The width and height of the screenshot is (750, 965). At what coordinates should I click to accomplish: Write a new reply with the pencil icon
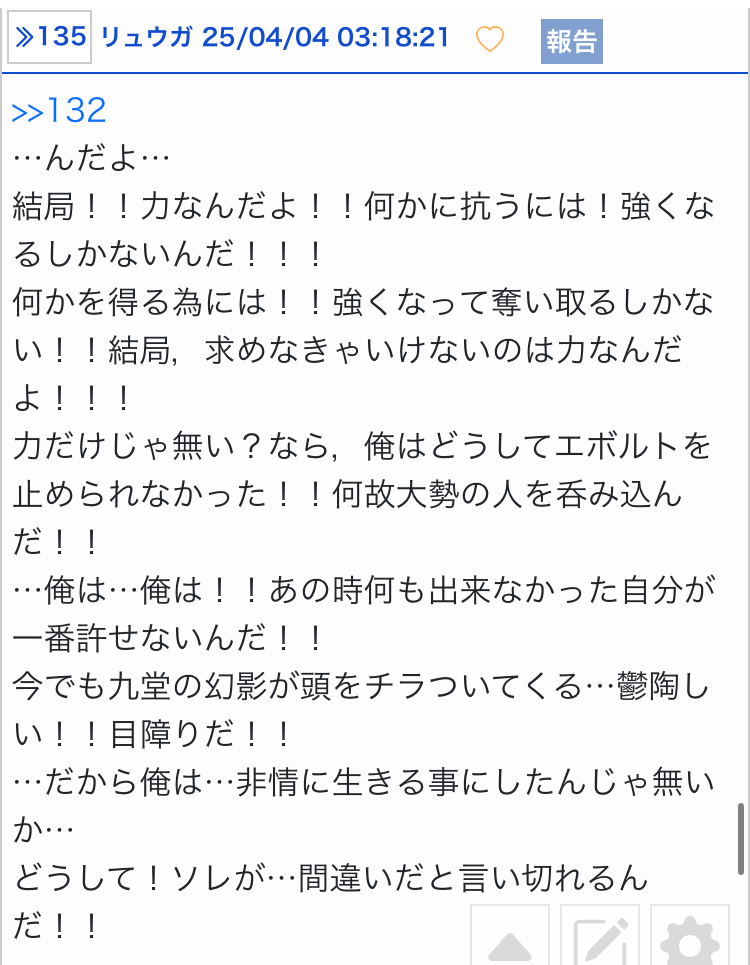tap(600, 935)
